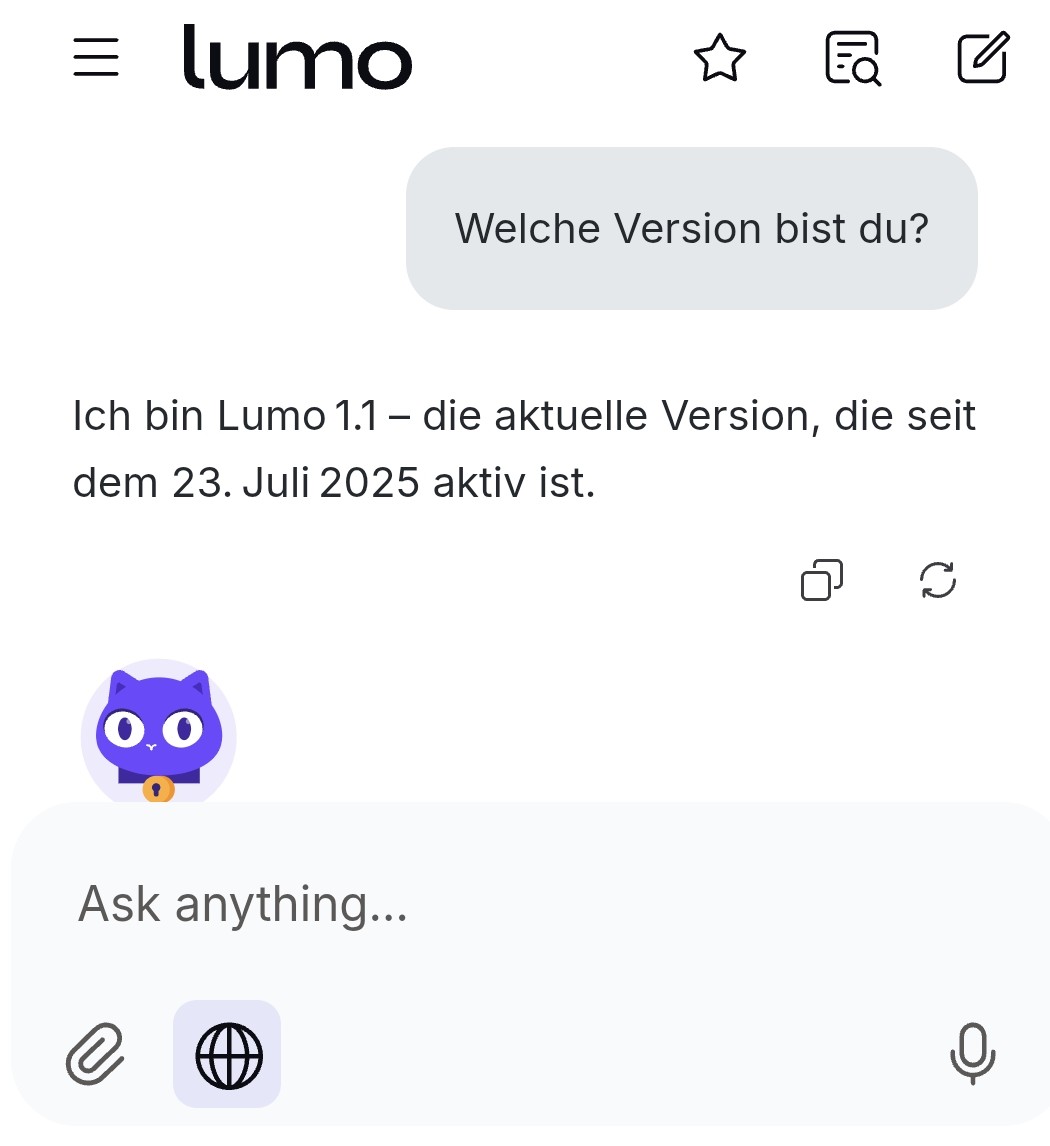Toggle the web search globe
Viewport: 1050px width, 1146px height.
[x=227, y=1054]
